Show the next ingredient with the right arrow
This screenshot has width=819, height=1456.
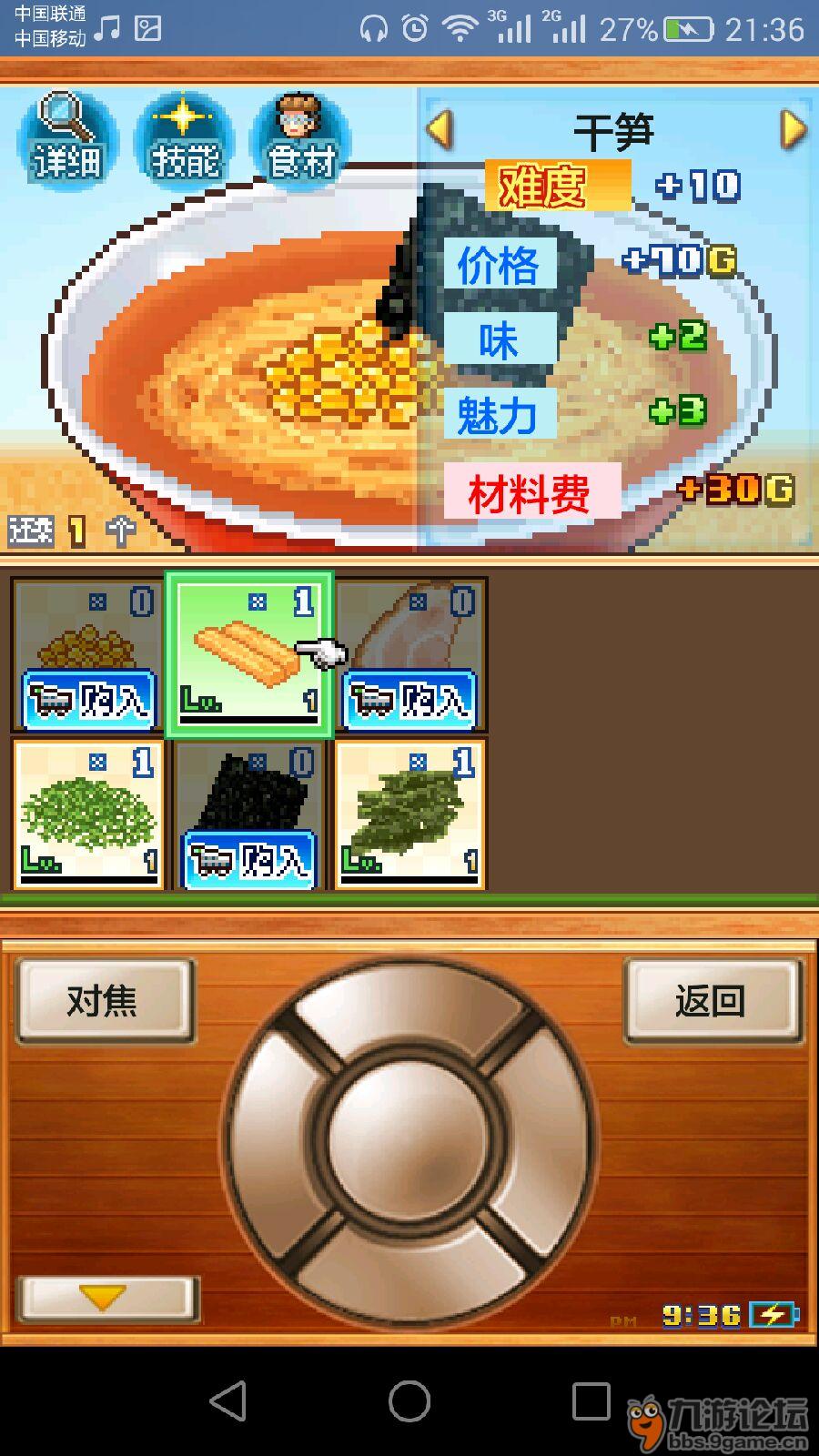tap(790, 128)
